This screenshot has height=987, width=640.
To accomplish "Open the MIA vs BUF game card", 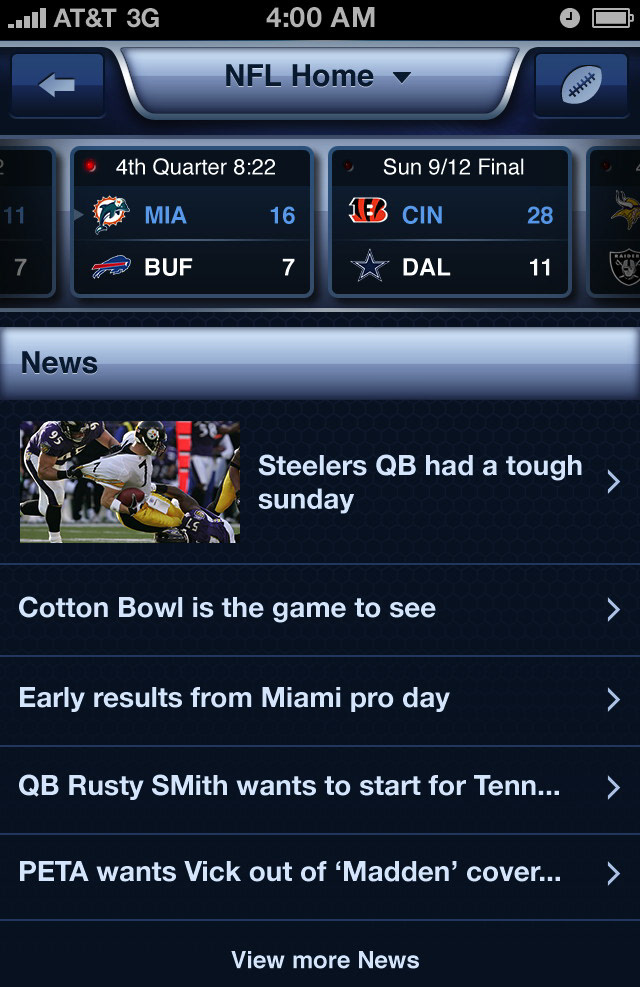I will (x=192, y=222).
